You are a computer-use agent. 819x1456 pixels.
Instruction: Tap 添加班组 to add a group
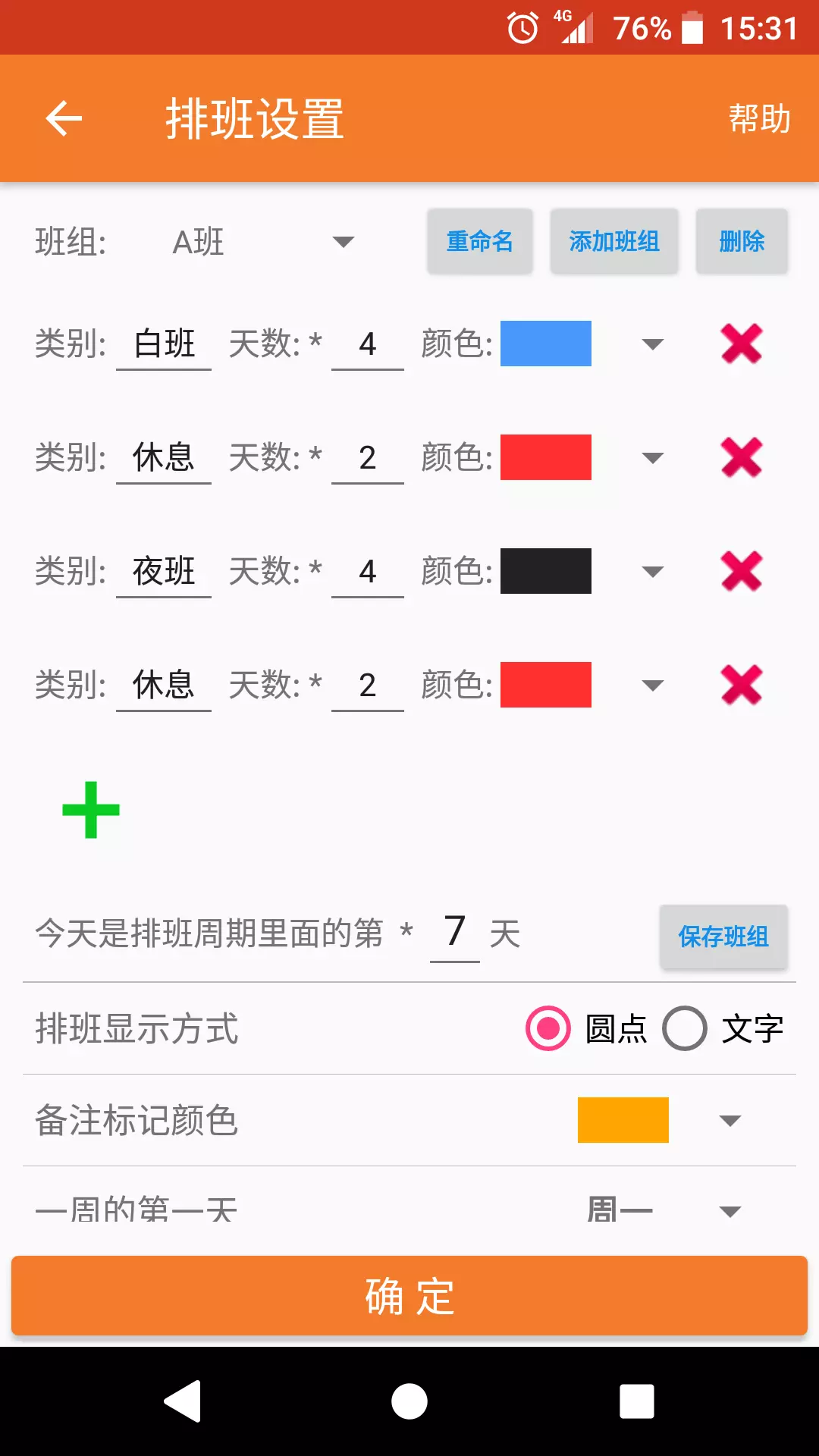(x=613, y=242)
